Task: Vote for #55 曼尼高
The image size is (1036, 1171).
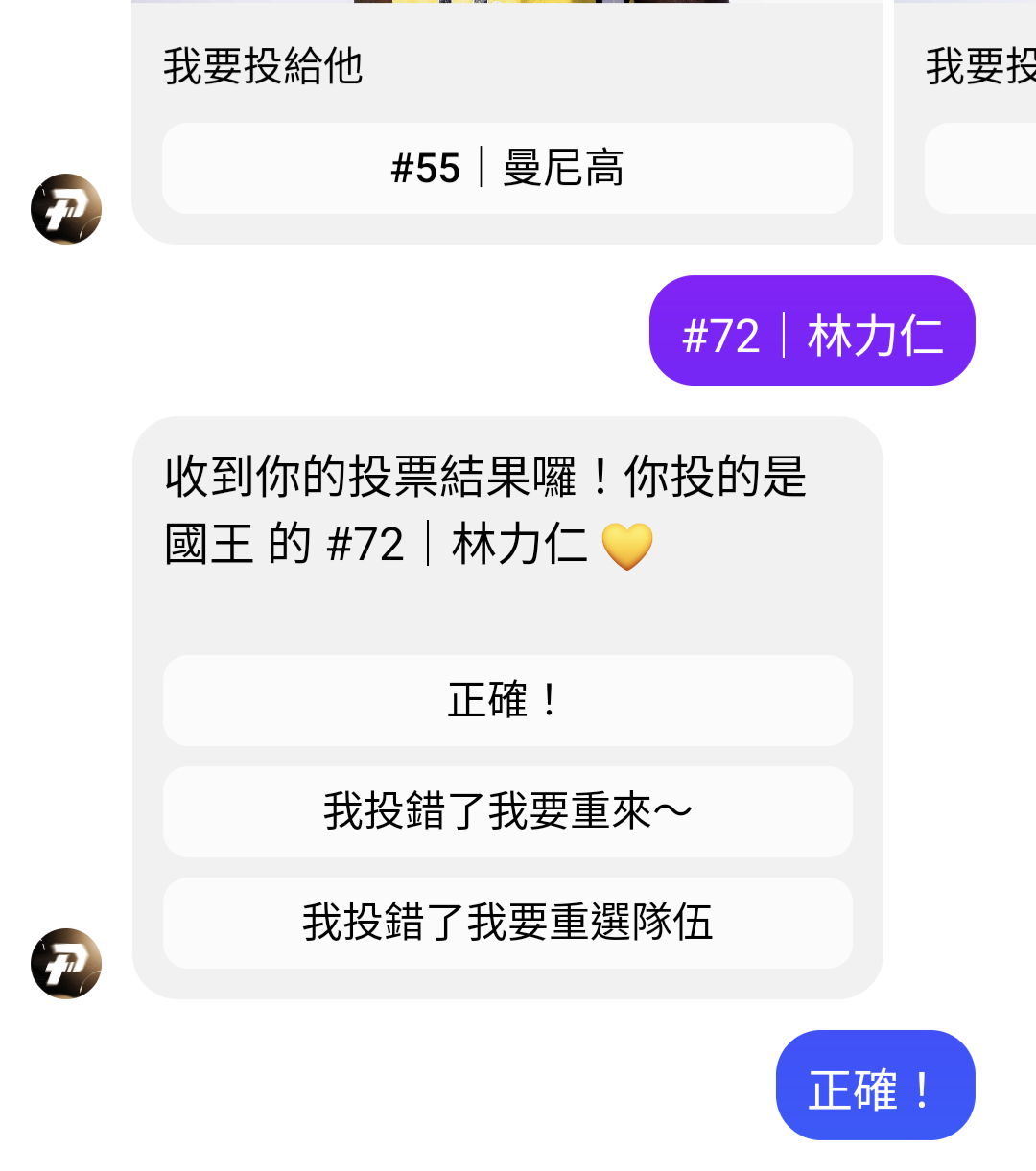Action: (x=507, y=169)
